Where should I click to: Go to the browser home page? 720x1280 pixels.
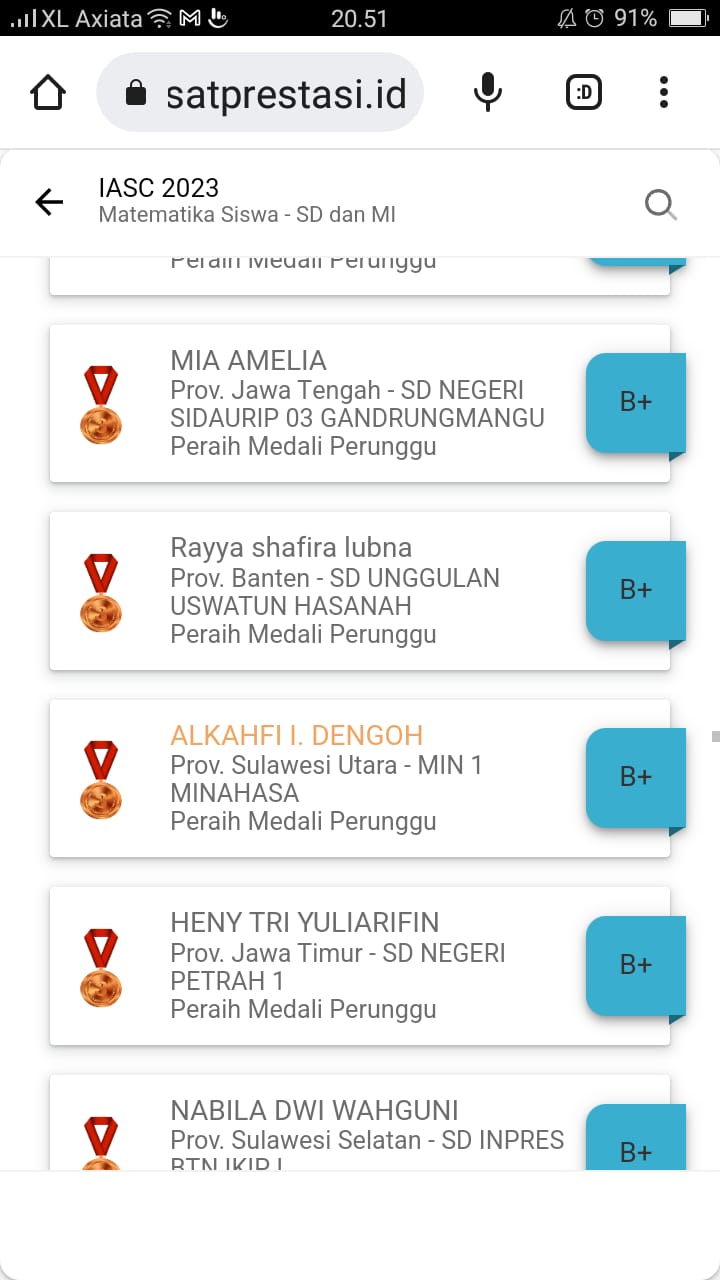(48, 93)
